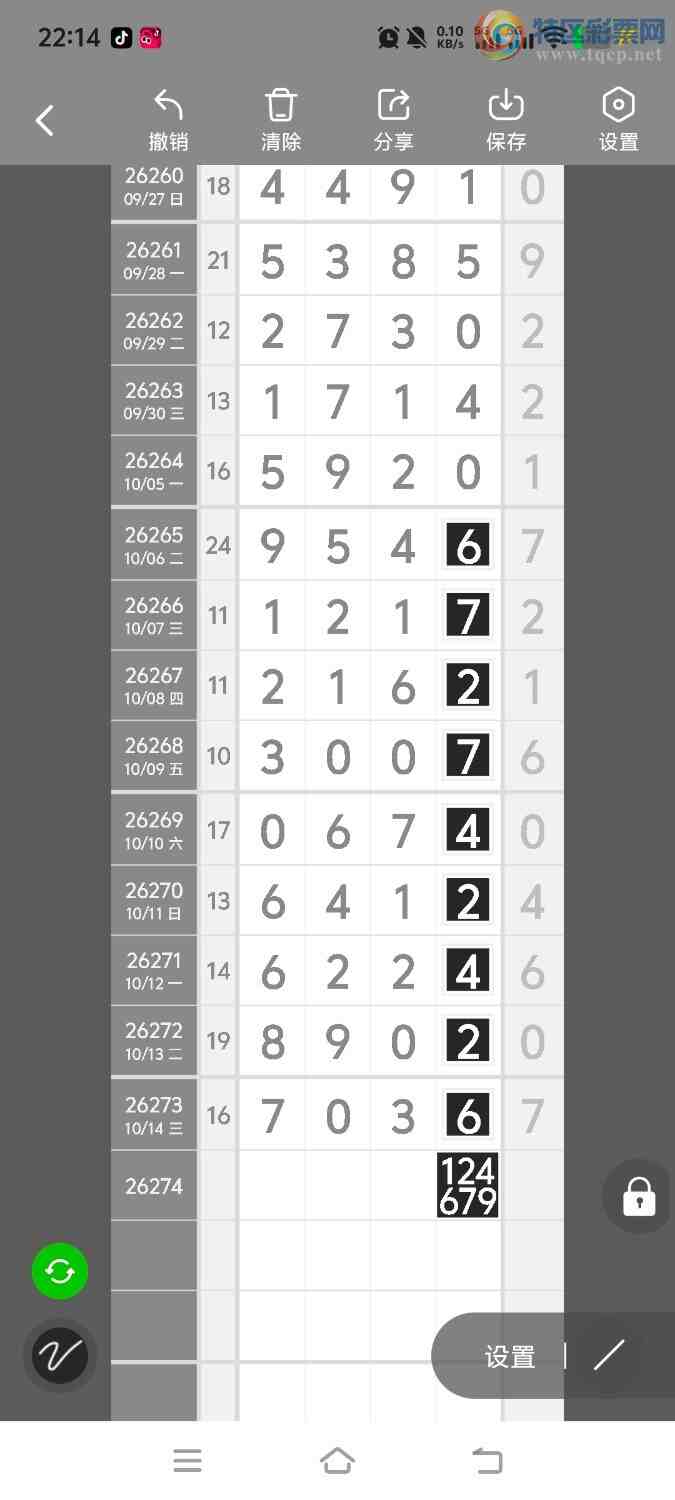
Task: Share the chart via 分享
Action: 394,121
